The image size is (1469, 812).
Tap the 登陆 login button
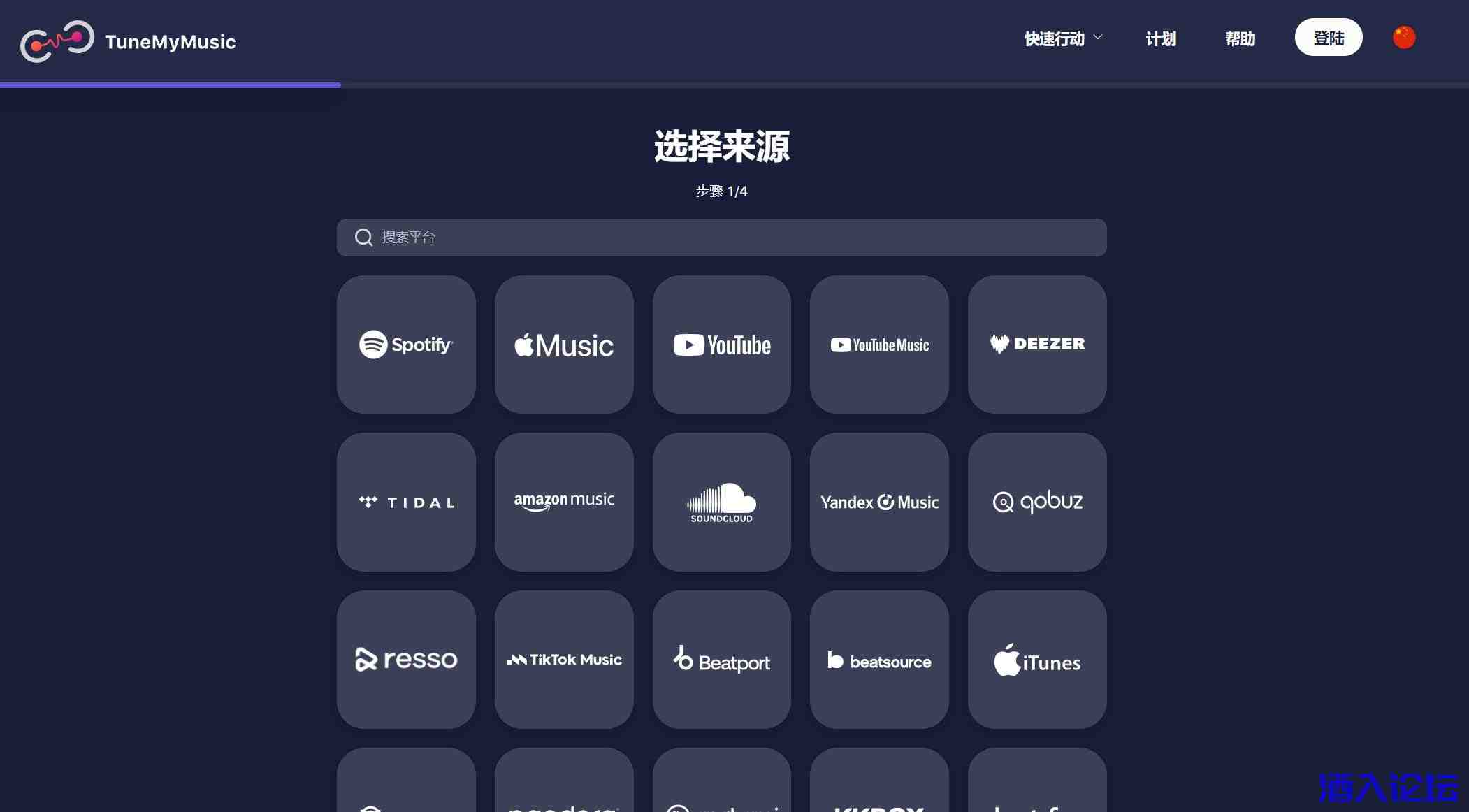[1328, 38]
